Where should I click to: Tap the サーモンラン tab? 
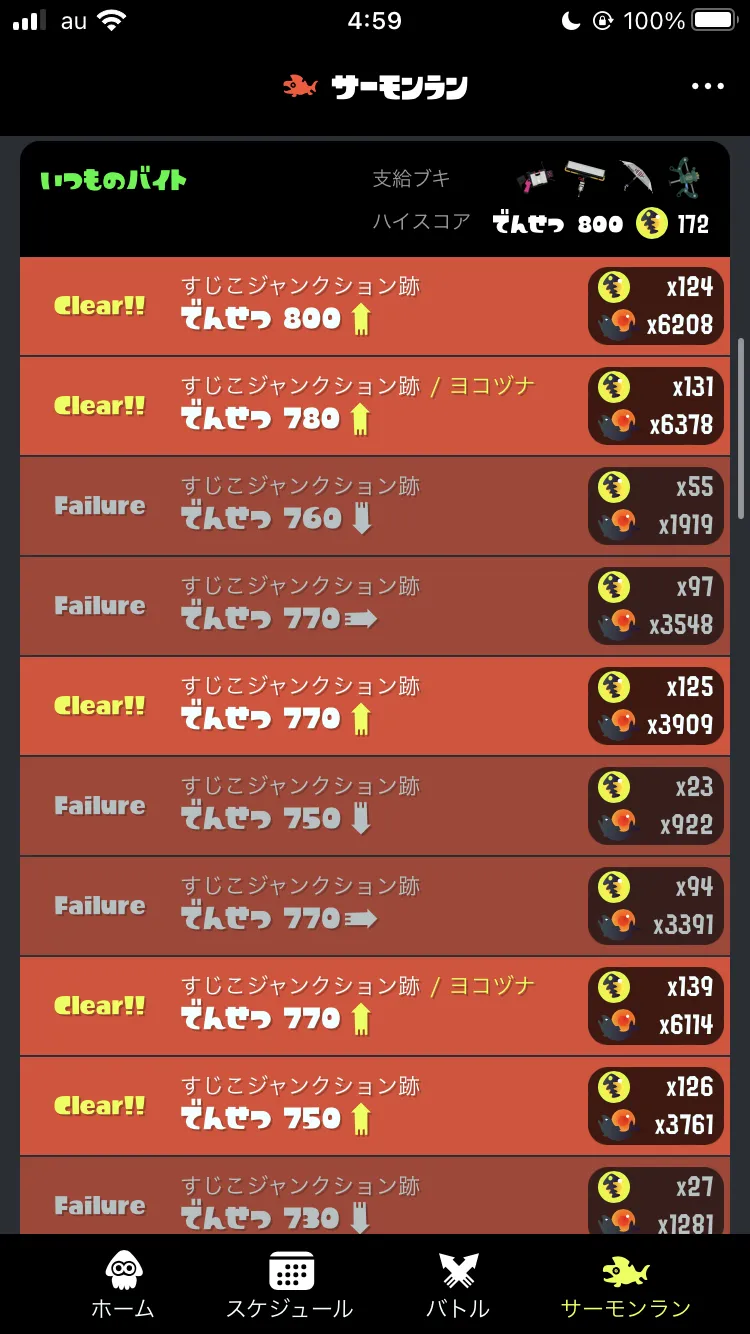click(x=626, y=1284)
